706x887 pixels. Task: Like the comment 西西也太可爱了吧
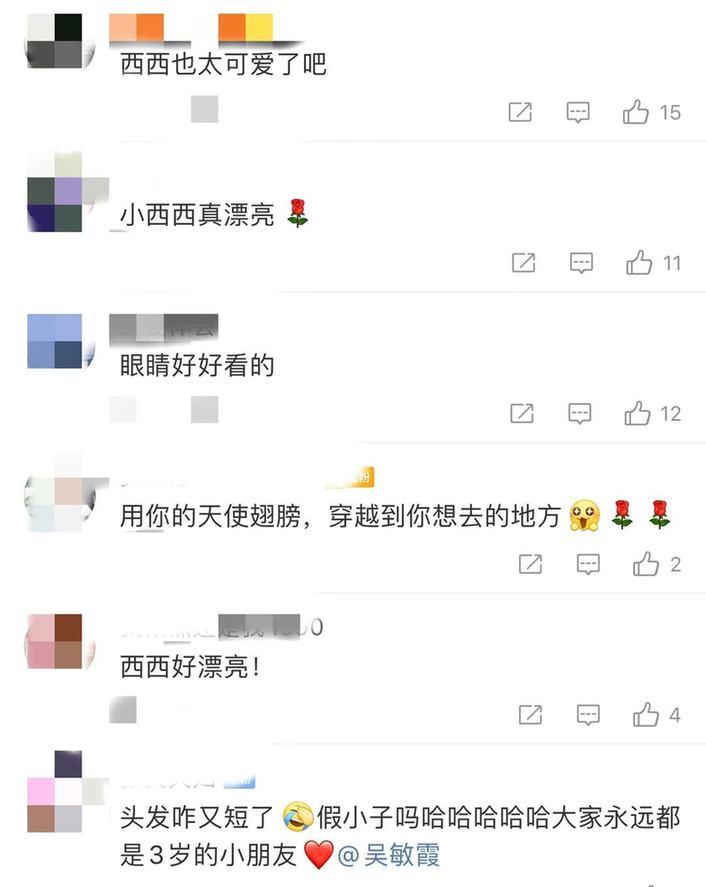click(x=637, y=113)
